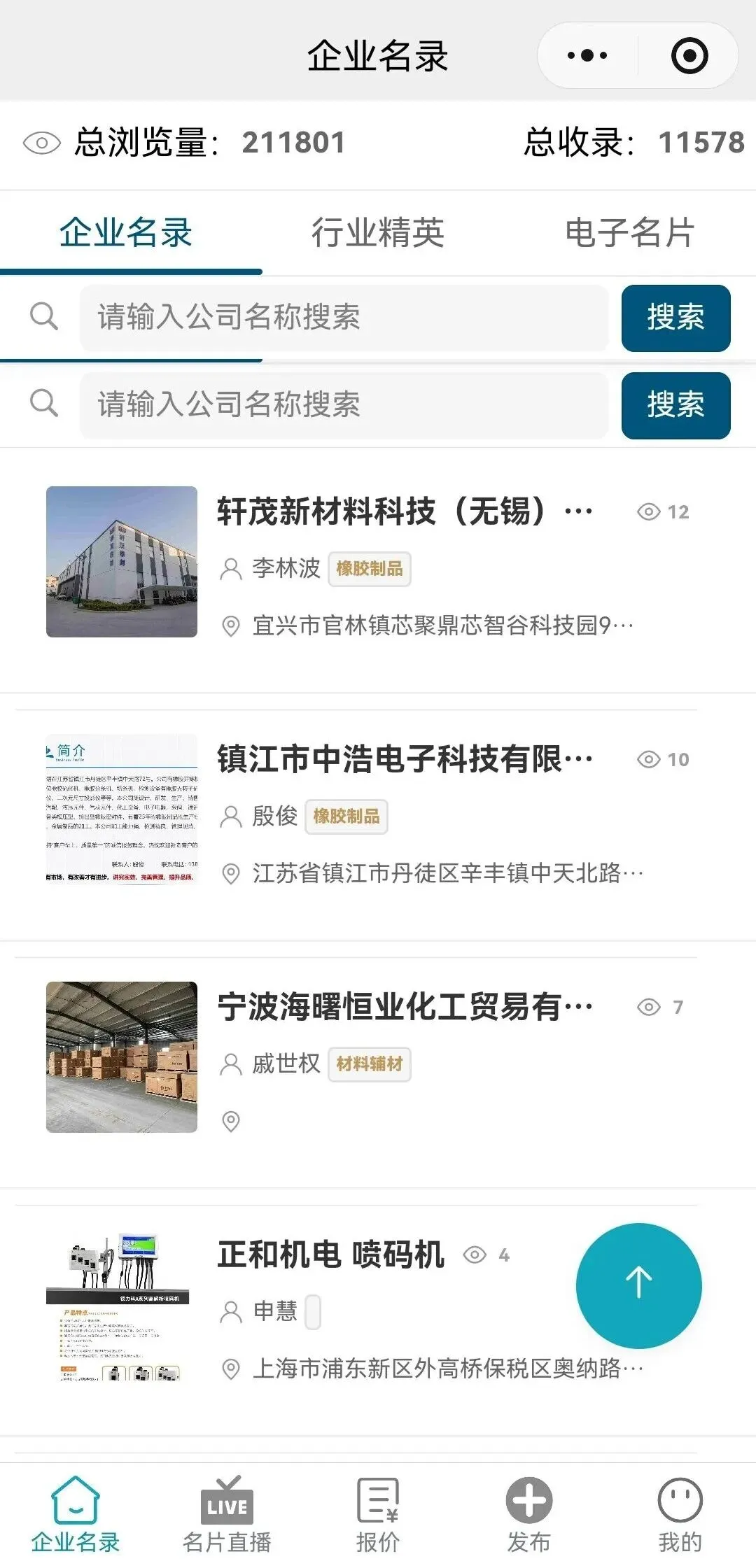Open the 宁波海曙恒业化工贸易 company listing
This screenshot has width=756, height=1568.
(404, 1007)
